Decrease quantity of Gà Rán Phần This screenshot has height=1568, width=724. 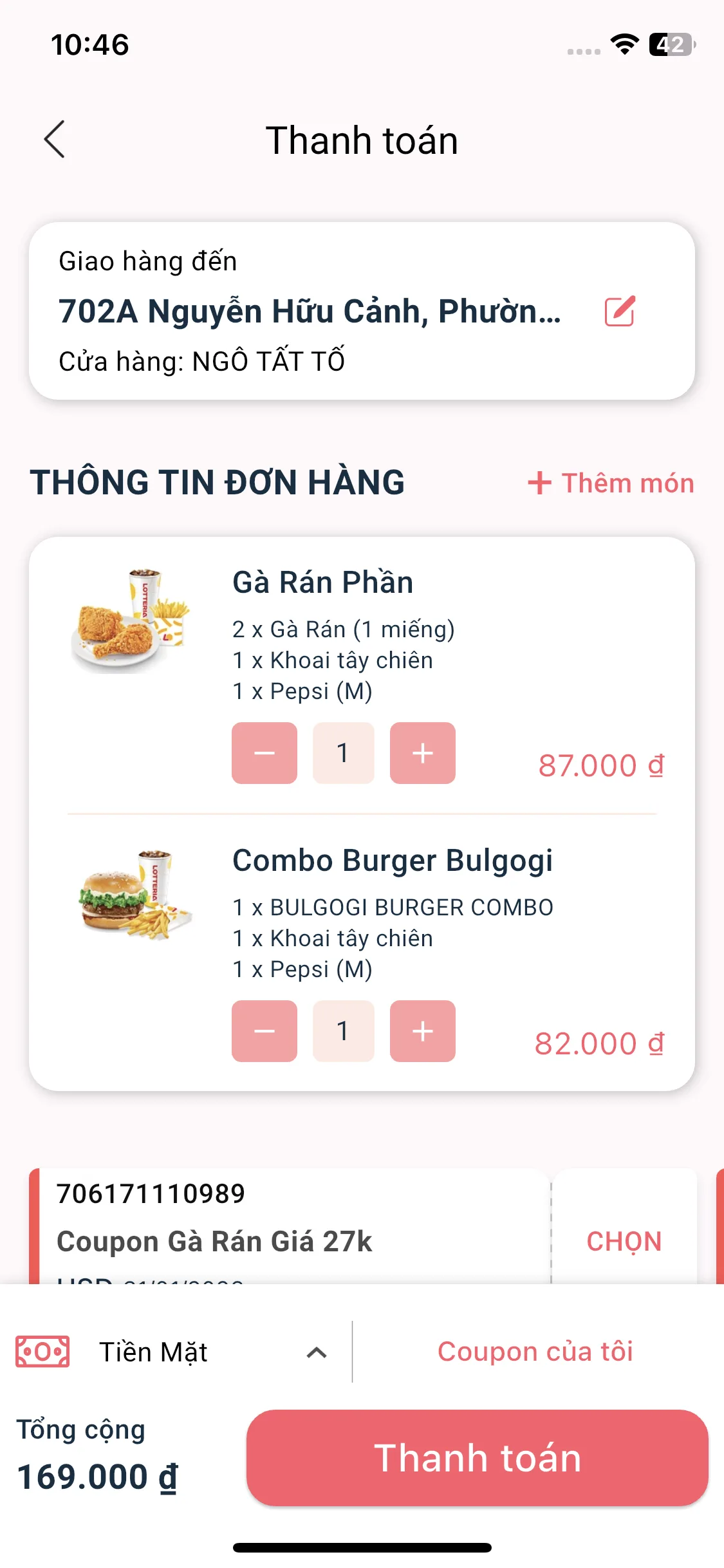click(265, 753)
